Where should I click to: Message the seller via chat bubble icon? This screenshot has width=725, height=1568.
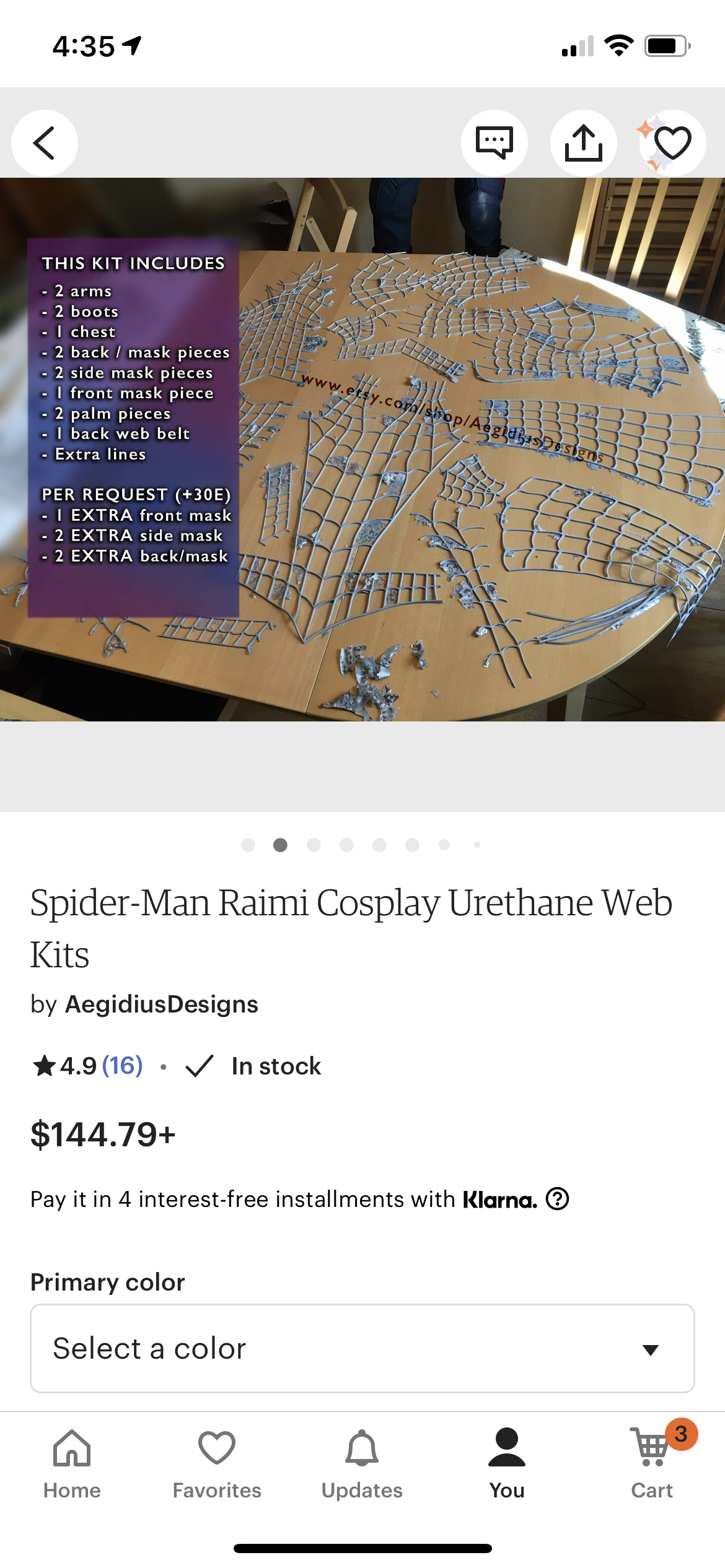pos(494,143)
